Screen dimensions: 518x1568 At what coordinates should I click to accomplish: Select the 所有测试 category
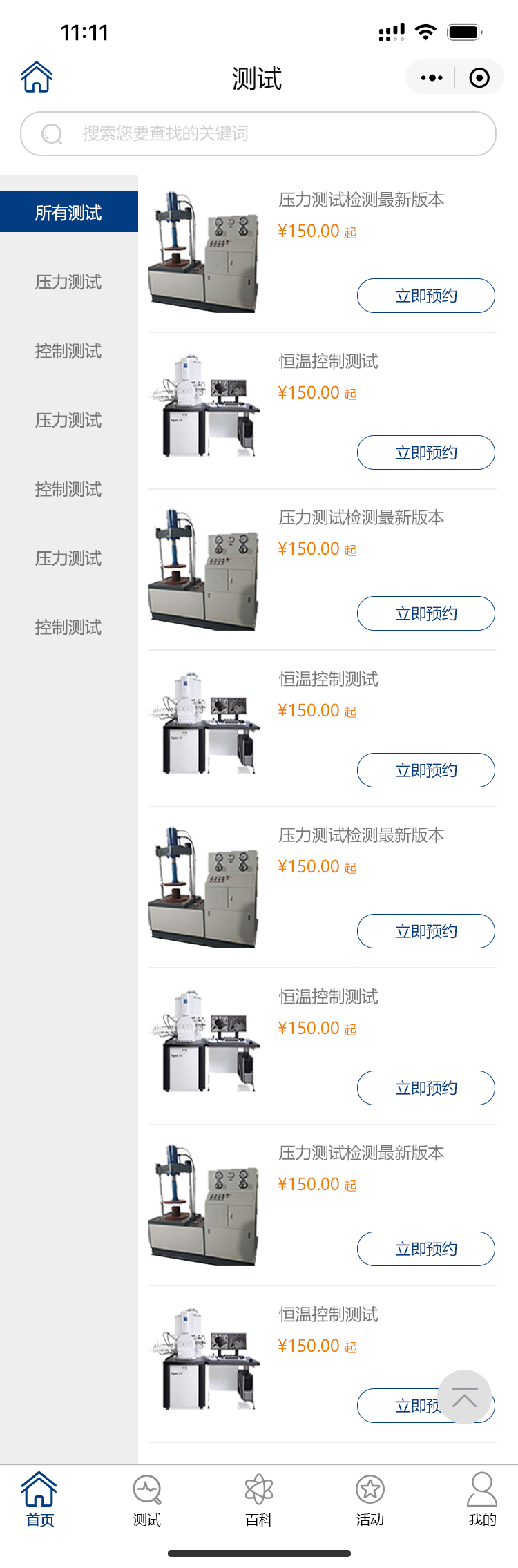click(68, 212)
